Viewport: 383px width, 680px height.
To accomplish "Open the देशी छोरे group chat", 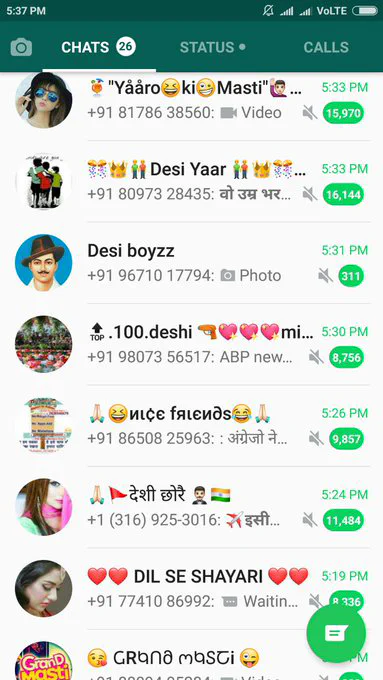I will pyautogui.click(x=191, y=507).
